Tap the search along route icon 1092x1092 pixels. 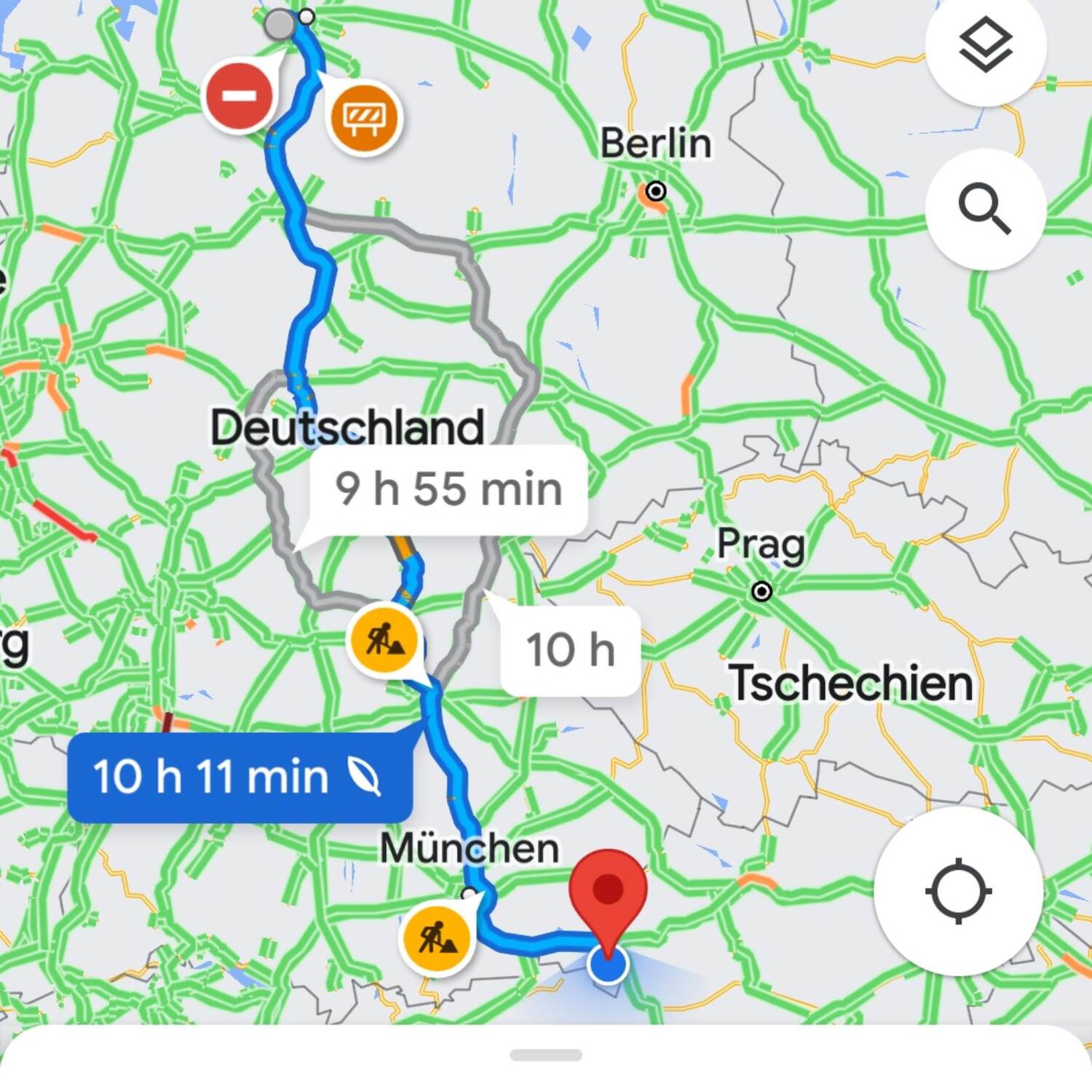tap(985, 209)
